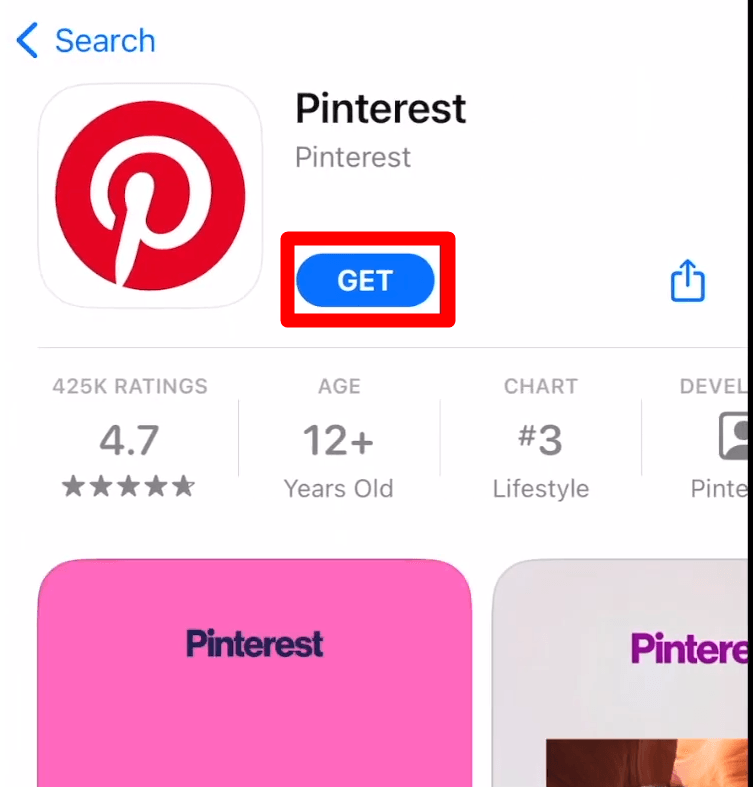The image size is (753, 787).
Task: Open the pink Pinterest screenshot preview
Action: coord(254,672)
